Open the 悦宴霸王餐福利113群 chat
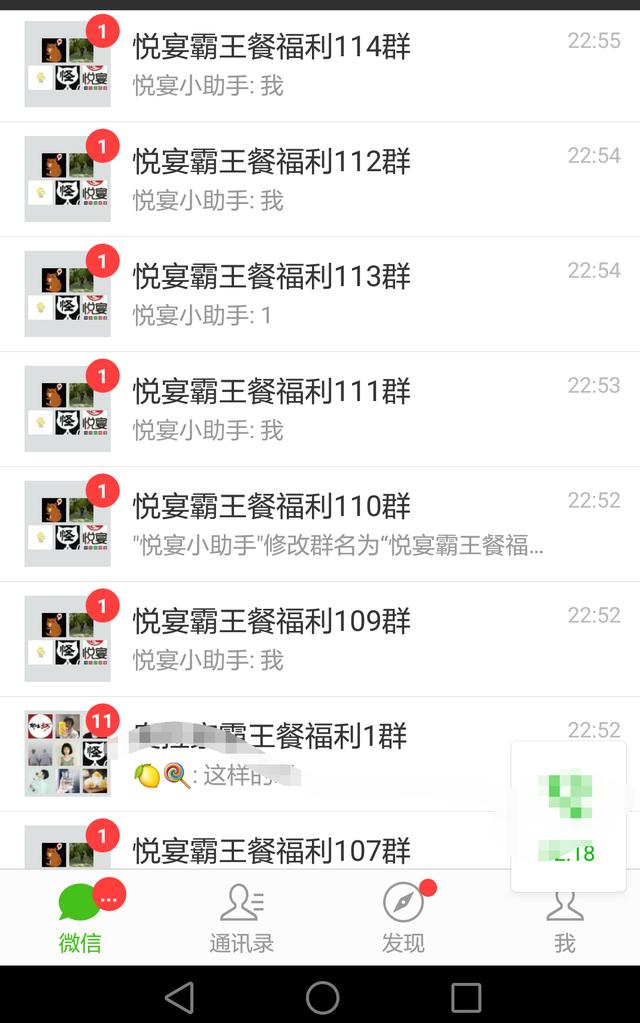The image size is (640, 1023). pos(320,294)
